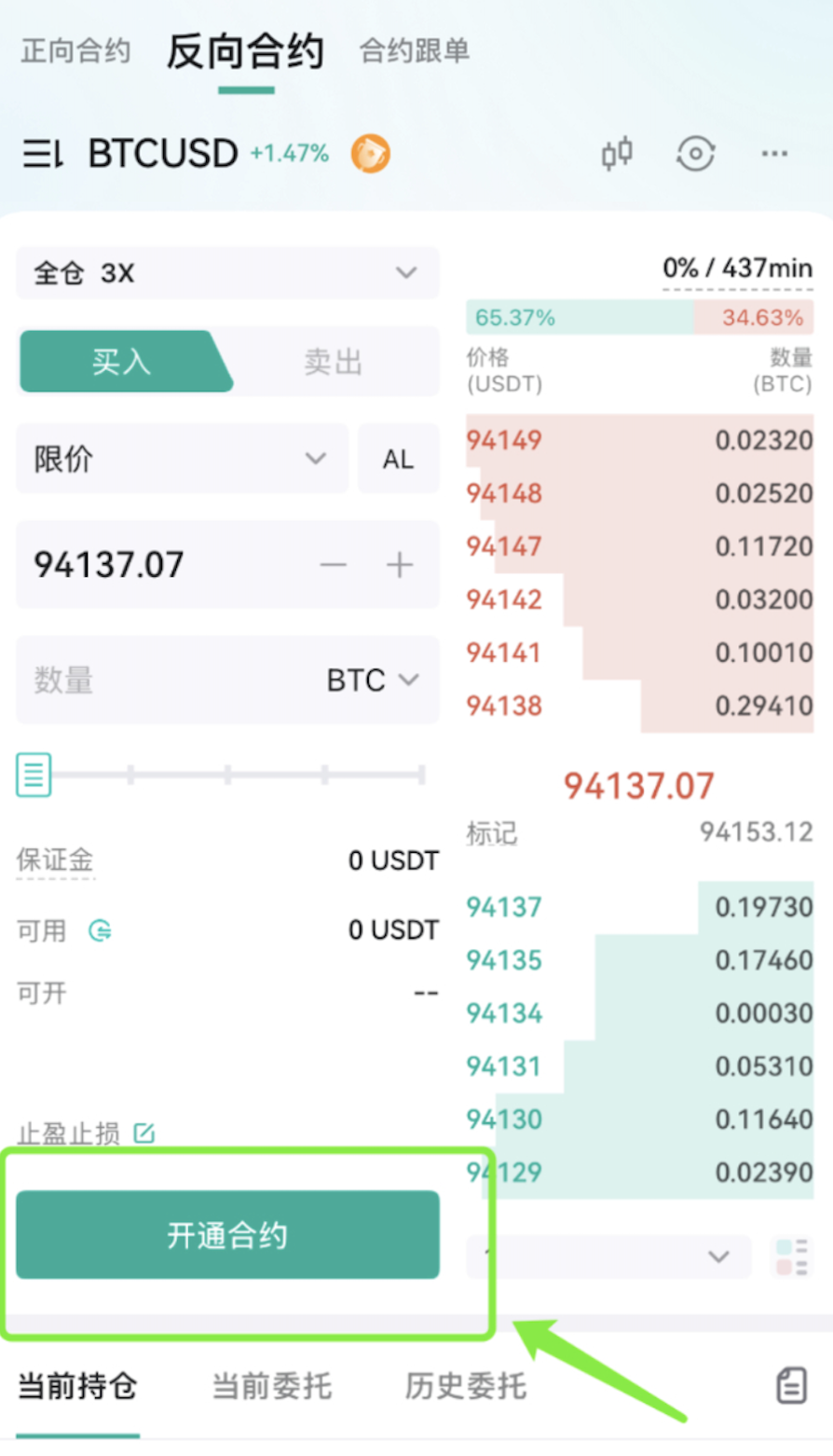Switch to the 正向合约 tab
Image resolution: width=833 pixels, height=1456 pixels.
click(x=75, y=50)
